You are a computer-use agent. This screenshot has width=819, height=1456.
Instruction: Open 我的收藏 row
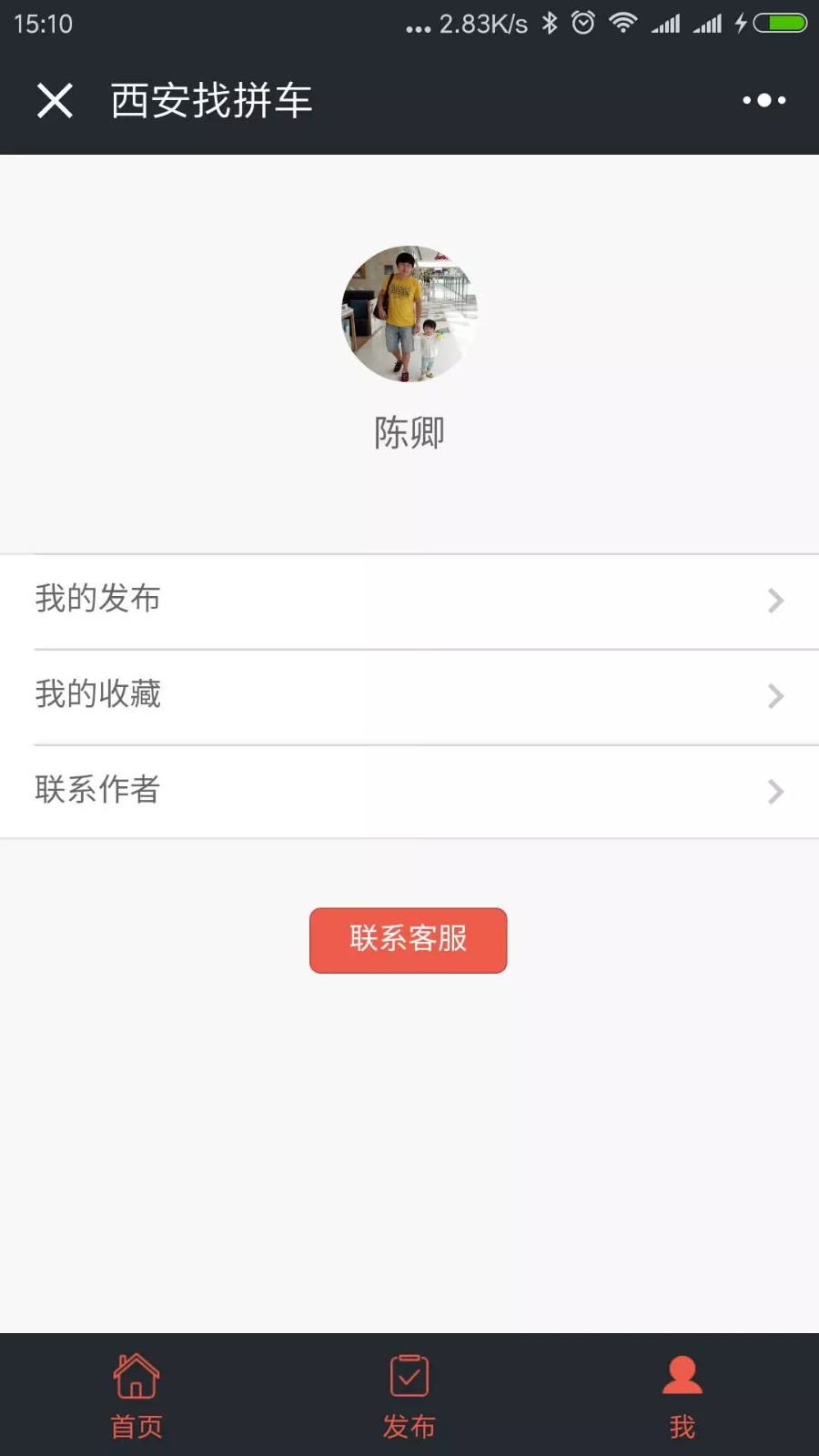coord(409,696)
